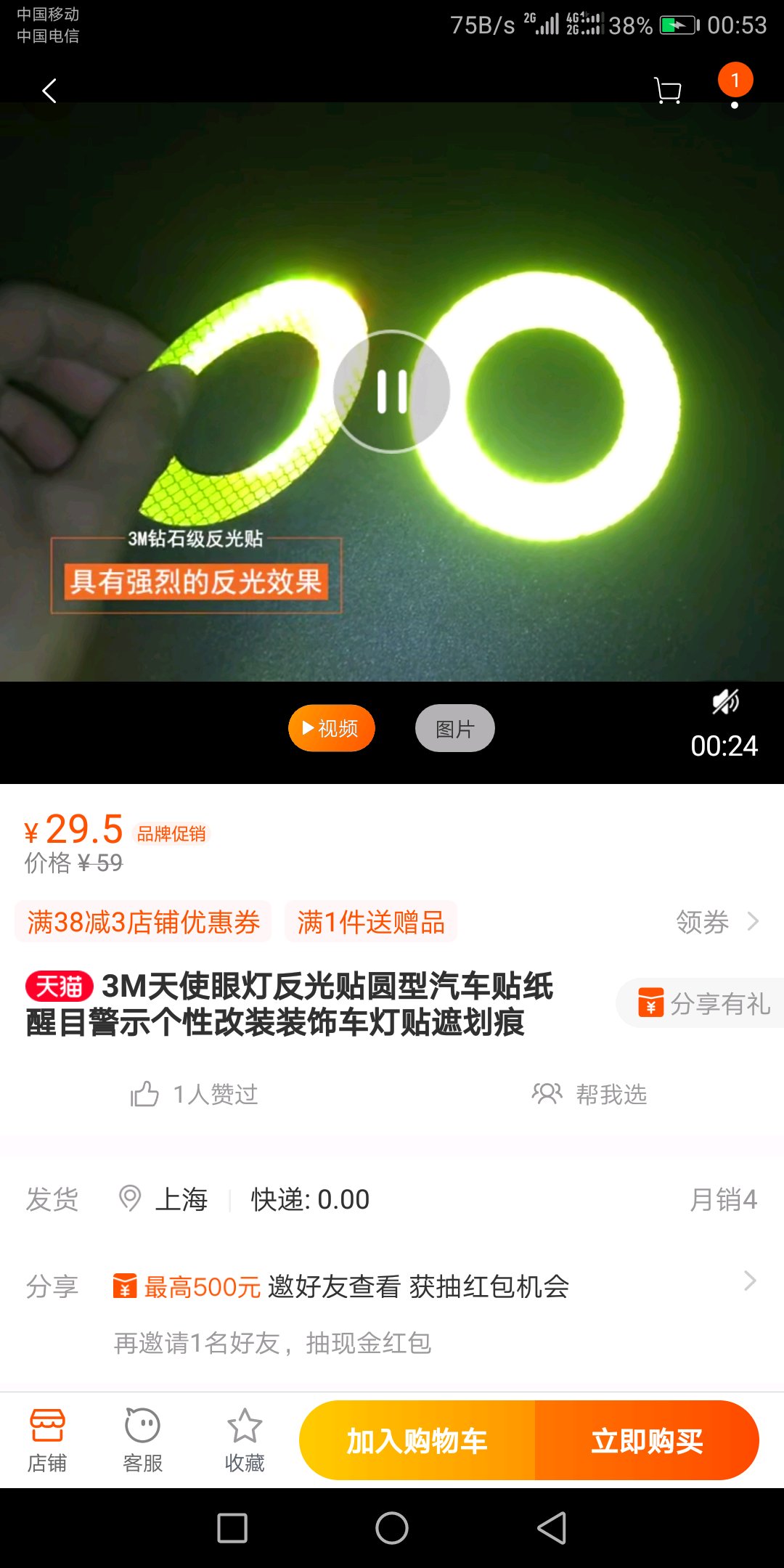Tap 立即购买 to buy now

pos(647,1440)
